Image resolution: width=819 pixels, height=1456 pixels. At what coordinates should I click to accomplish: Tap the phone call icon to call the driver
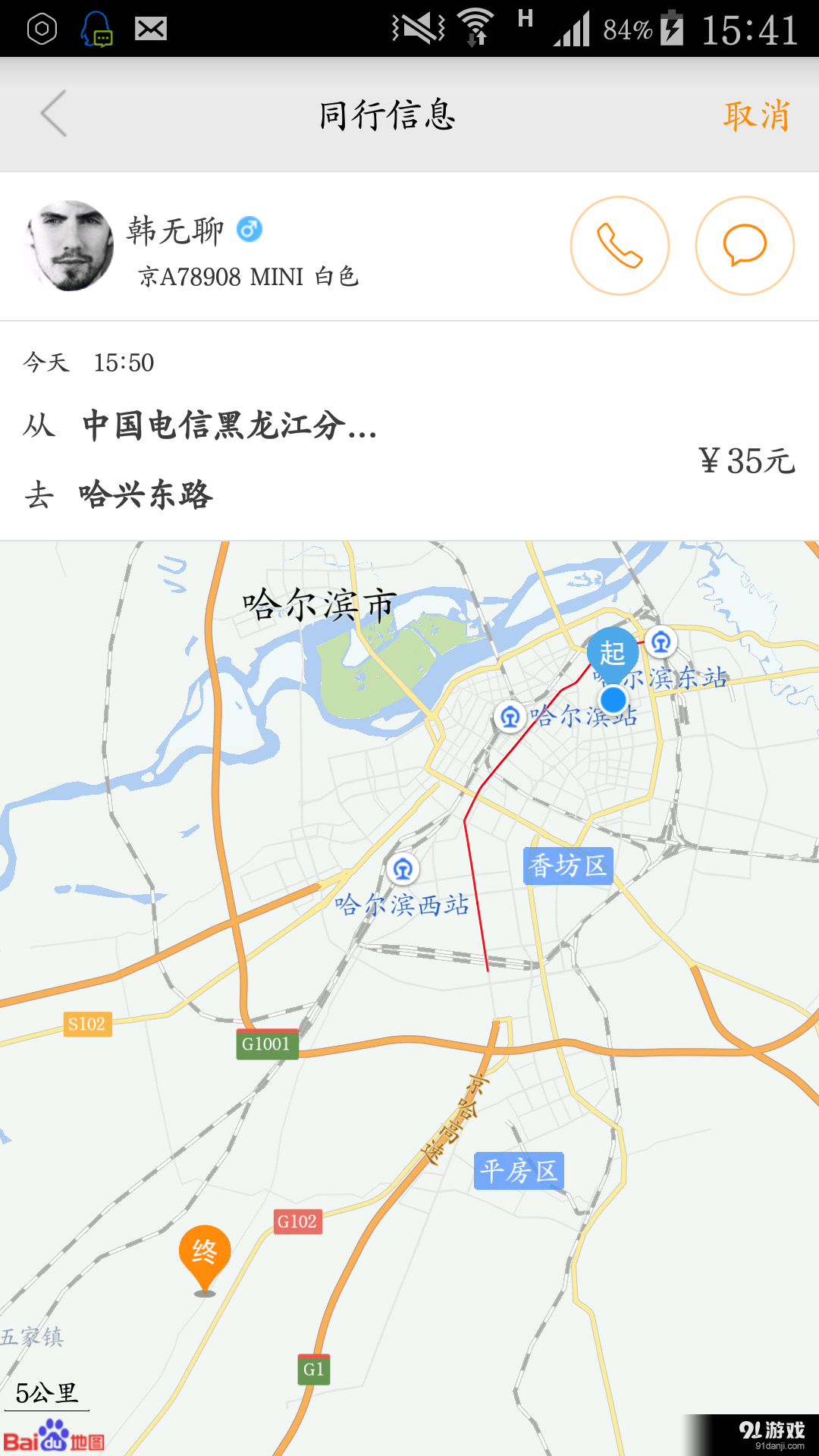click(620, 244)
